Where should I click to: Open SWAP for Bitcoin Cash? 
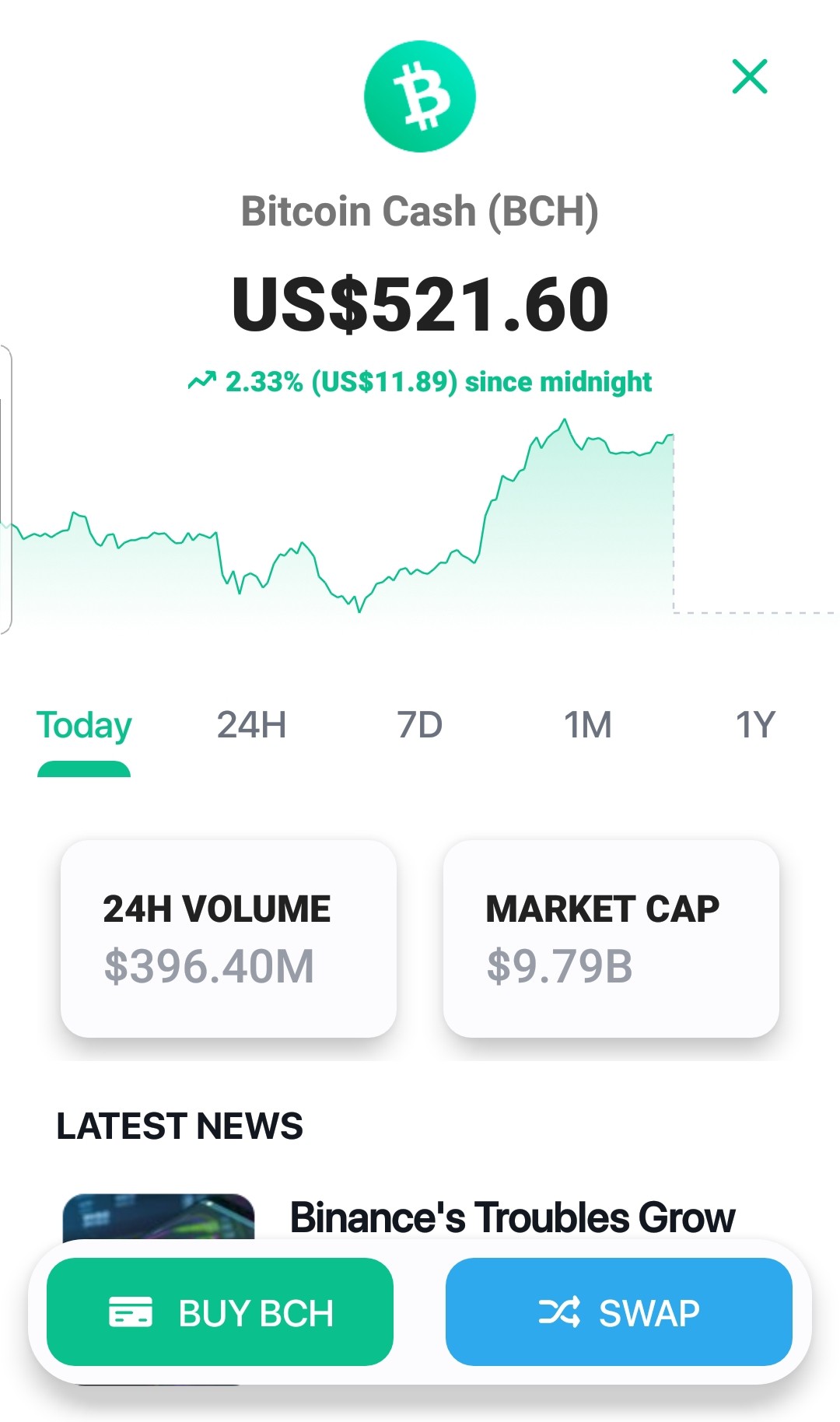click(x=619, y=1312)
